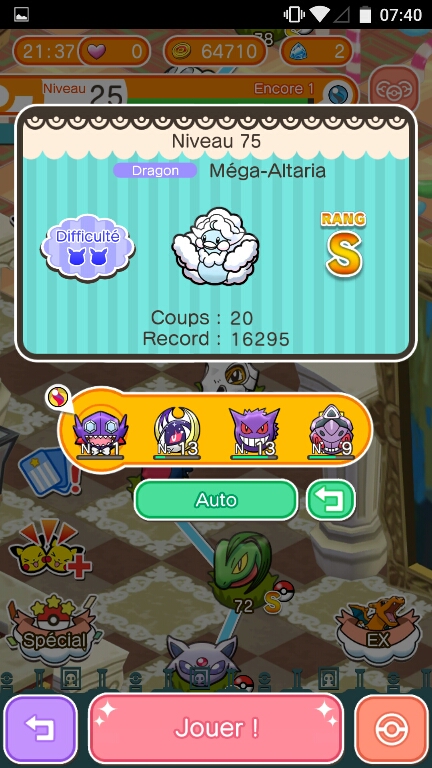Use Auto team selection
Image resolution: width=432 pixels, height=768 pixels.
click(x=216, y=500)
